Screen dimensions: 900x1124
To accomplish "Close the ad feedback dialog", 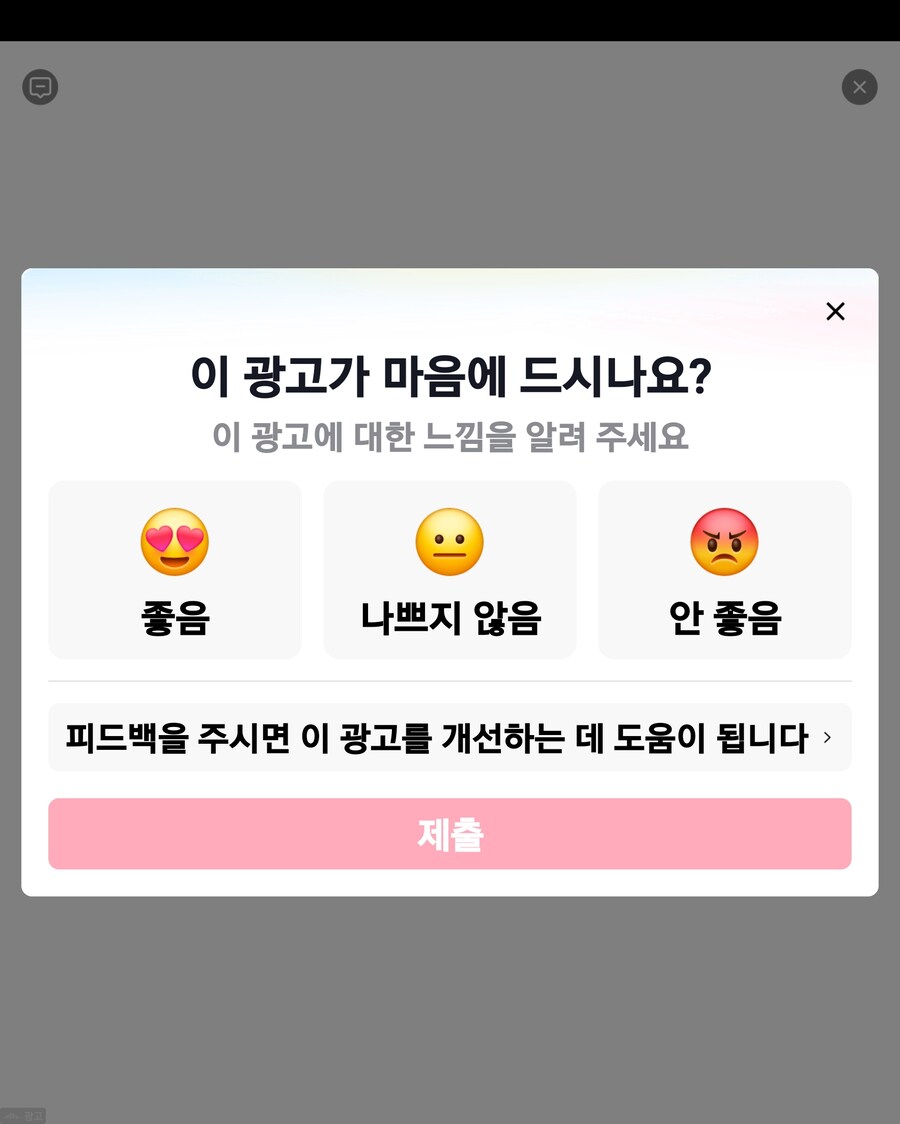I will (835, 311).
